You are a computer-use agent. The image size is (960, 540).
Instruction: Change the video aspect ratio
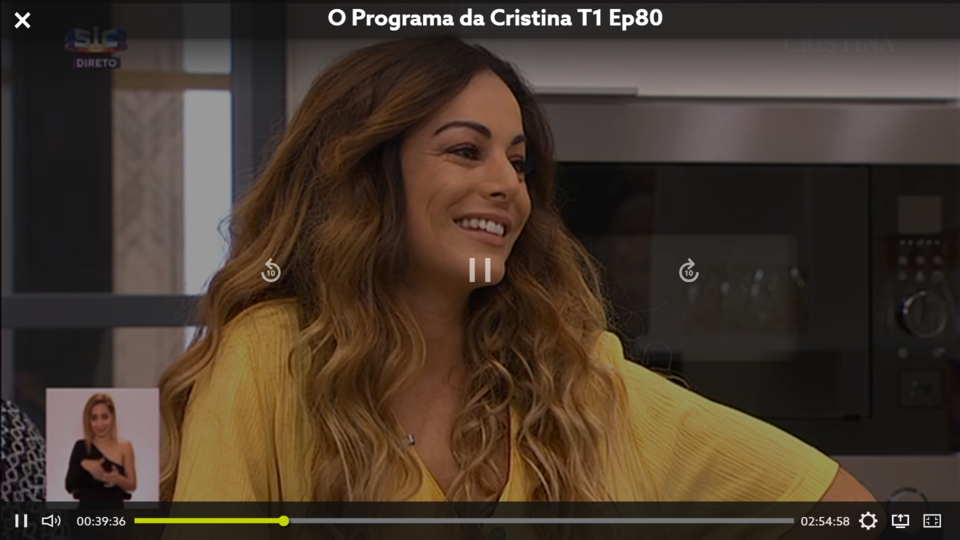point(932,521)
